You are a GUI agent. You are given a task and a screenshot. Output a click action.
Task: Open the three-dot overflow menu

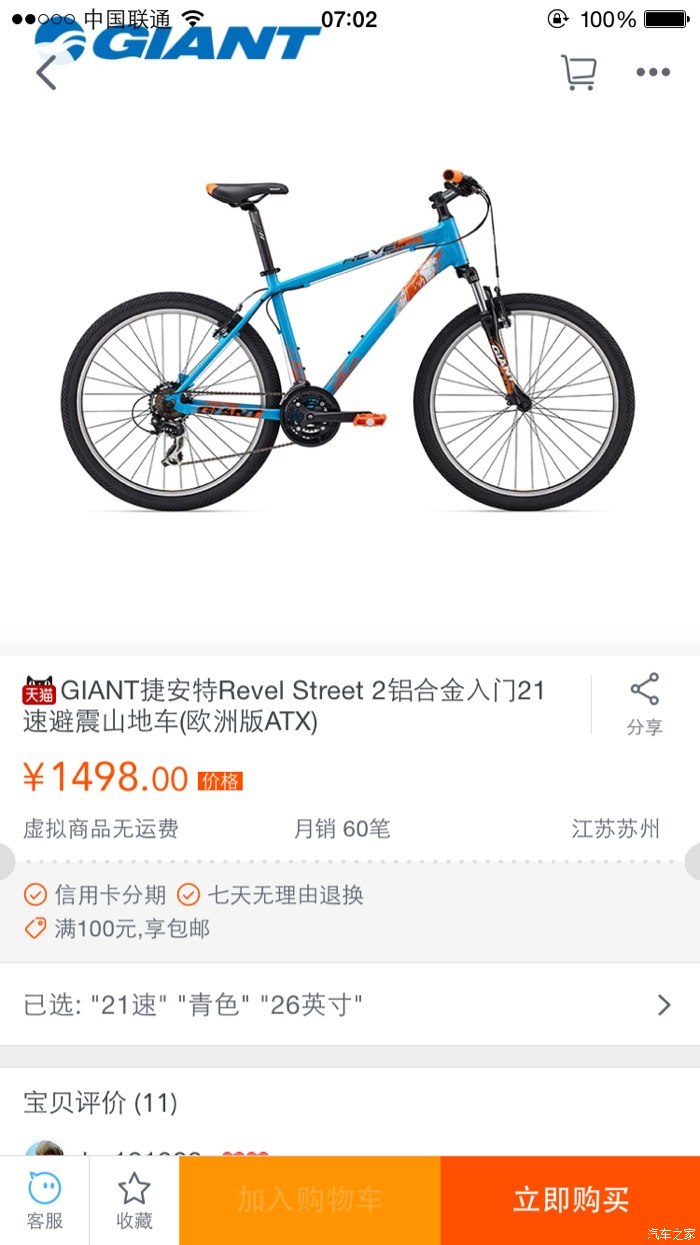coord(653,72)
